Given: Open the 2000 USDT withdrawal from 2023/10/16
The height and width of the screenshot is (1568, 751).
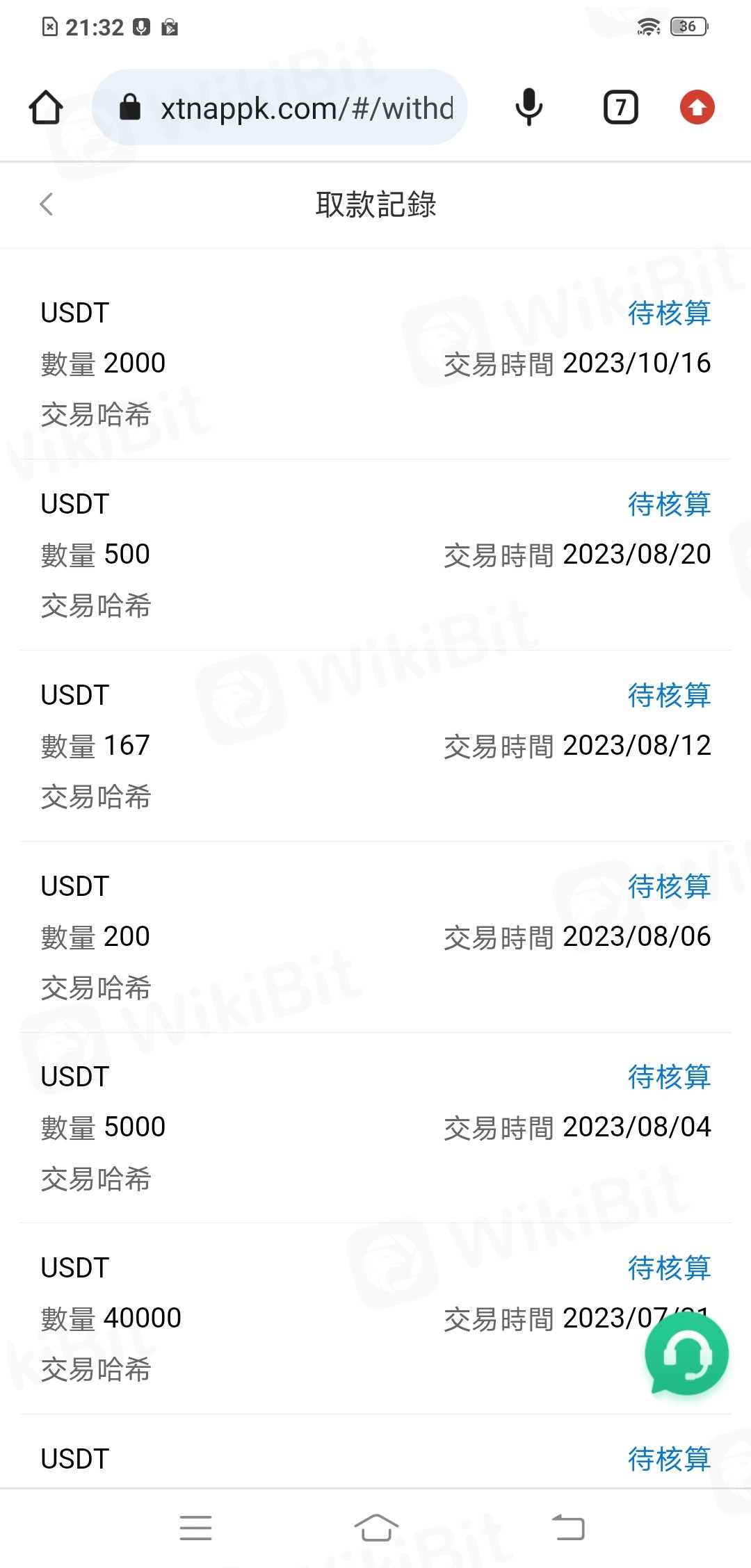Looking at the screenshot, I should tap(375, 363).
